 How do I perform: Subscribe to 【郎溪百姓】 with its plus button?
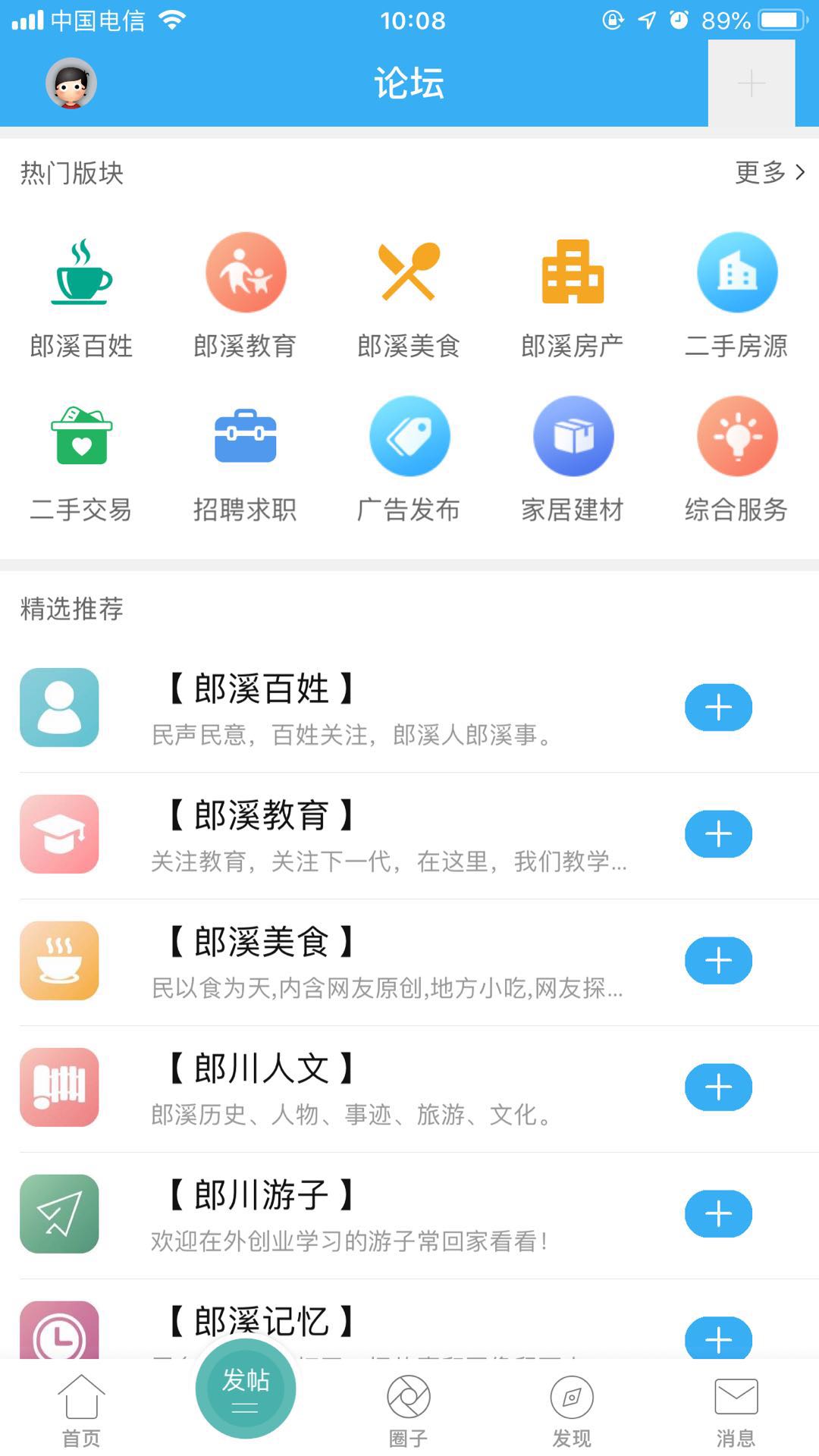click(718, 707)
